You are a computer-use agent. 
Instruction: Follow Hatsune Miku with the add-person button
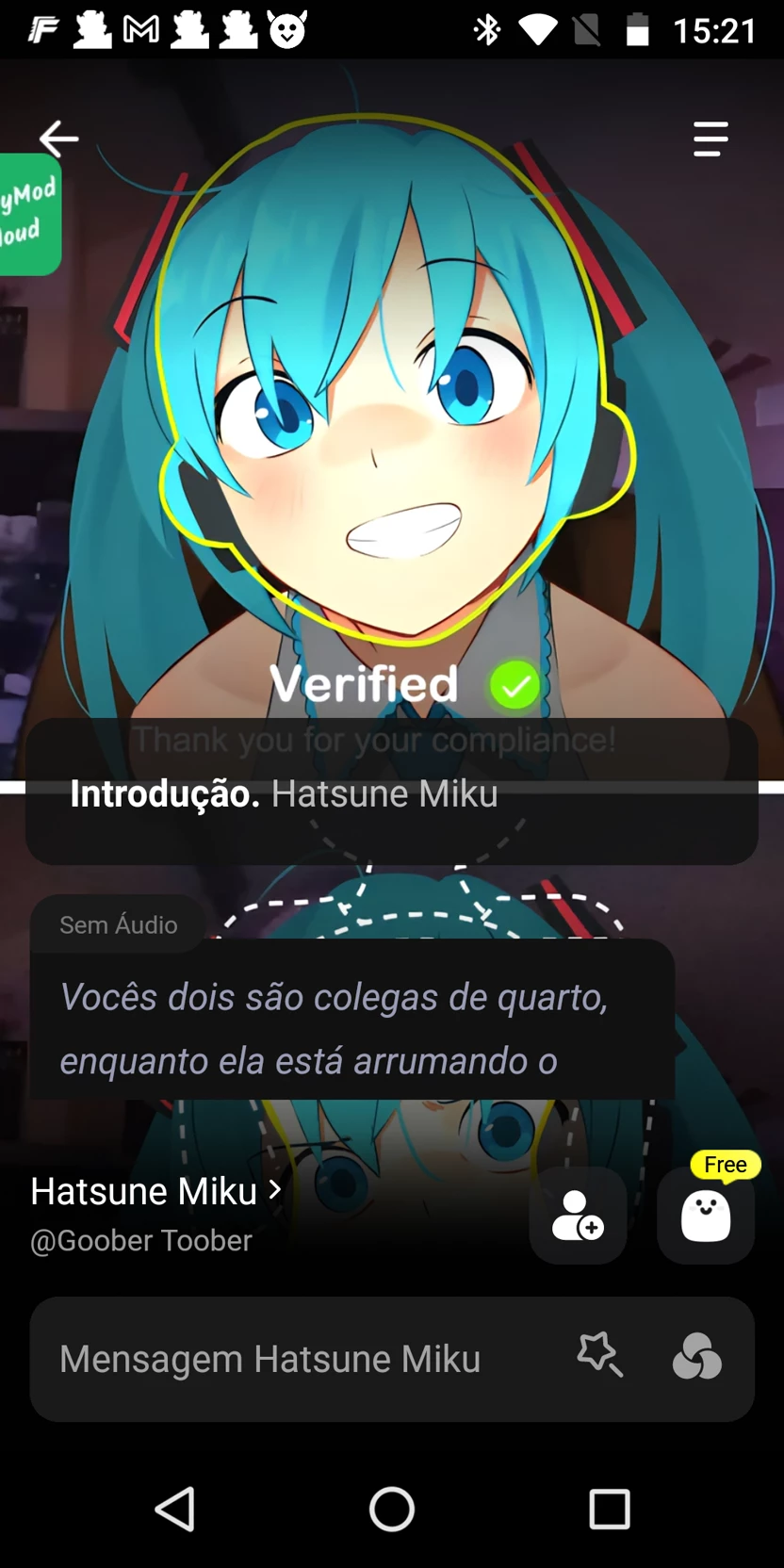tap(578, 1216)
